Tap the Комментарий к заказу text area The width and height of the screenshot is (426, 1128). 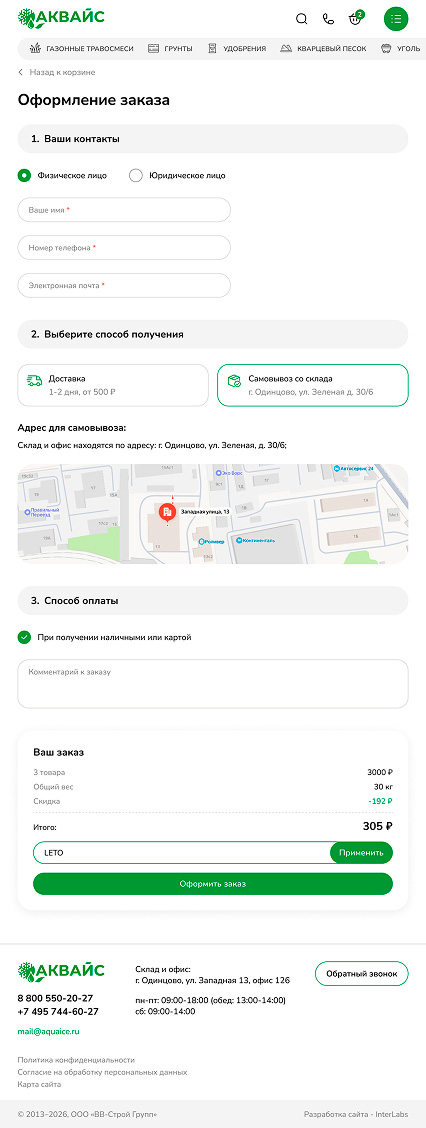[213, 684]
